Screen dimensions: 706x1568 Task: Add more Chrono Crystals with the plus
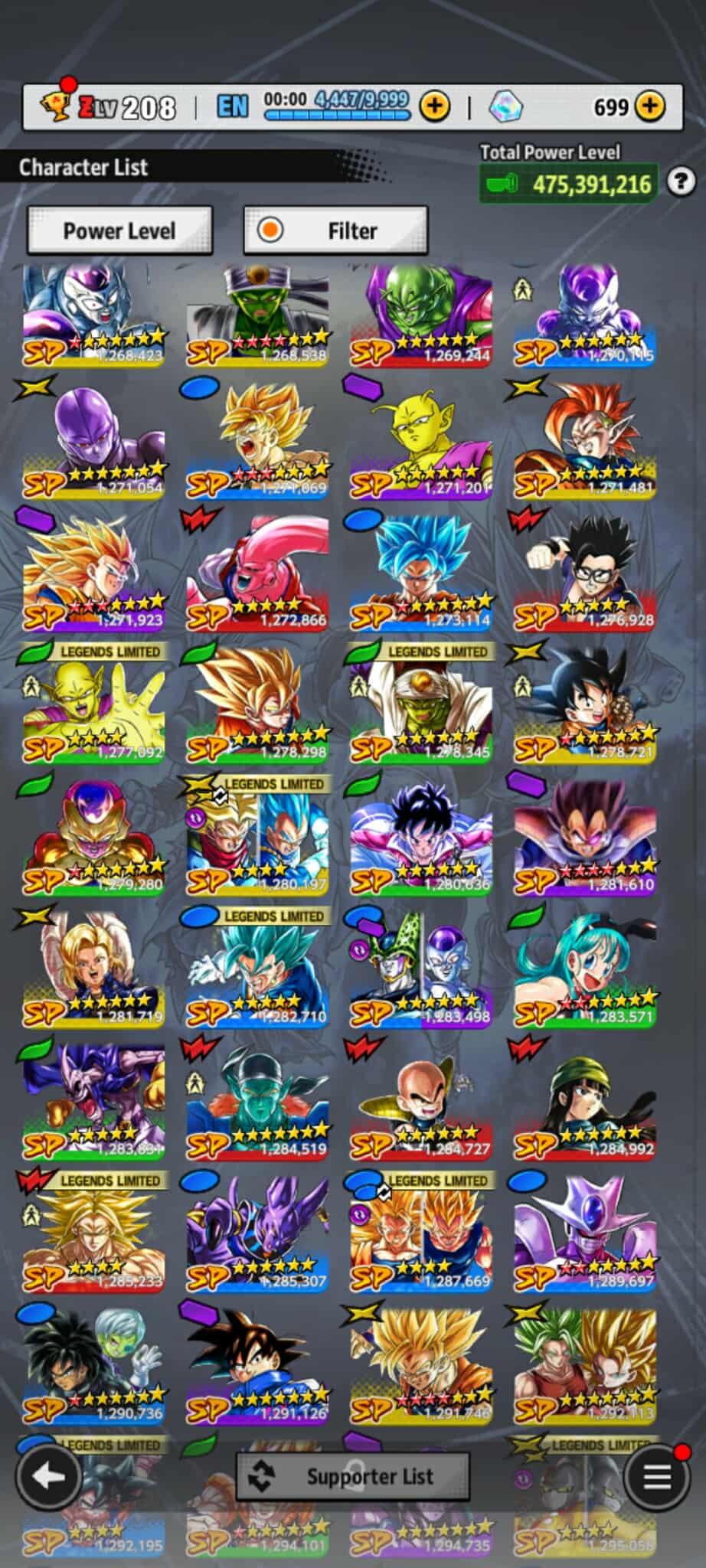(x=650, y=106)
